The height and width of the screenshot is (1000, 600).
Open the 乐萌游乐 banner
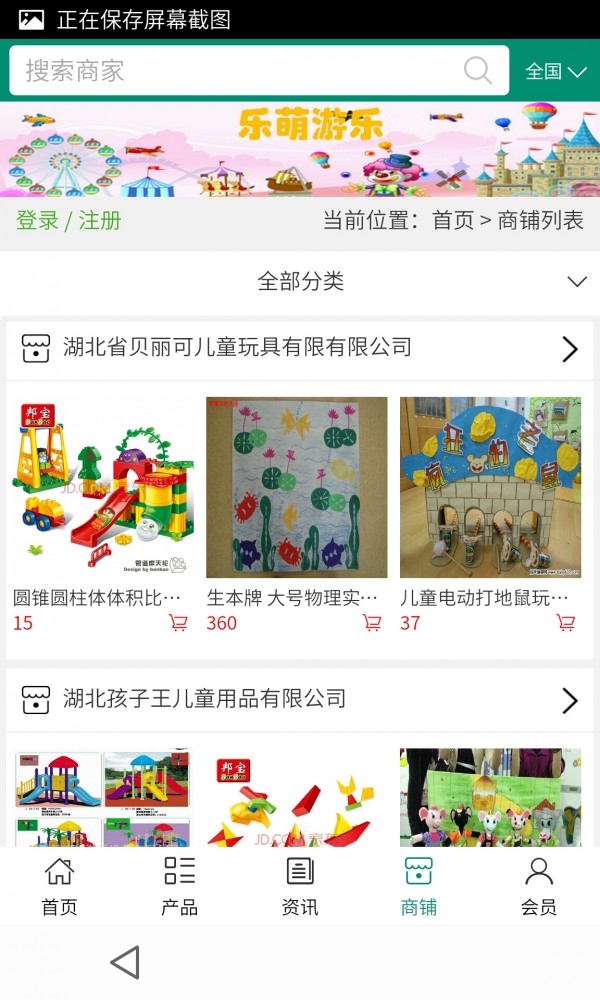coord(300,149)
